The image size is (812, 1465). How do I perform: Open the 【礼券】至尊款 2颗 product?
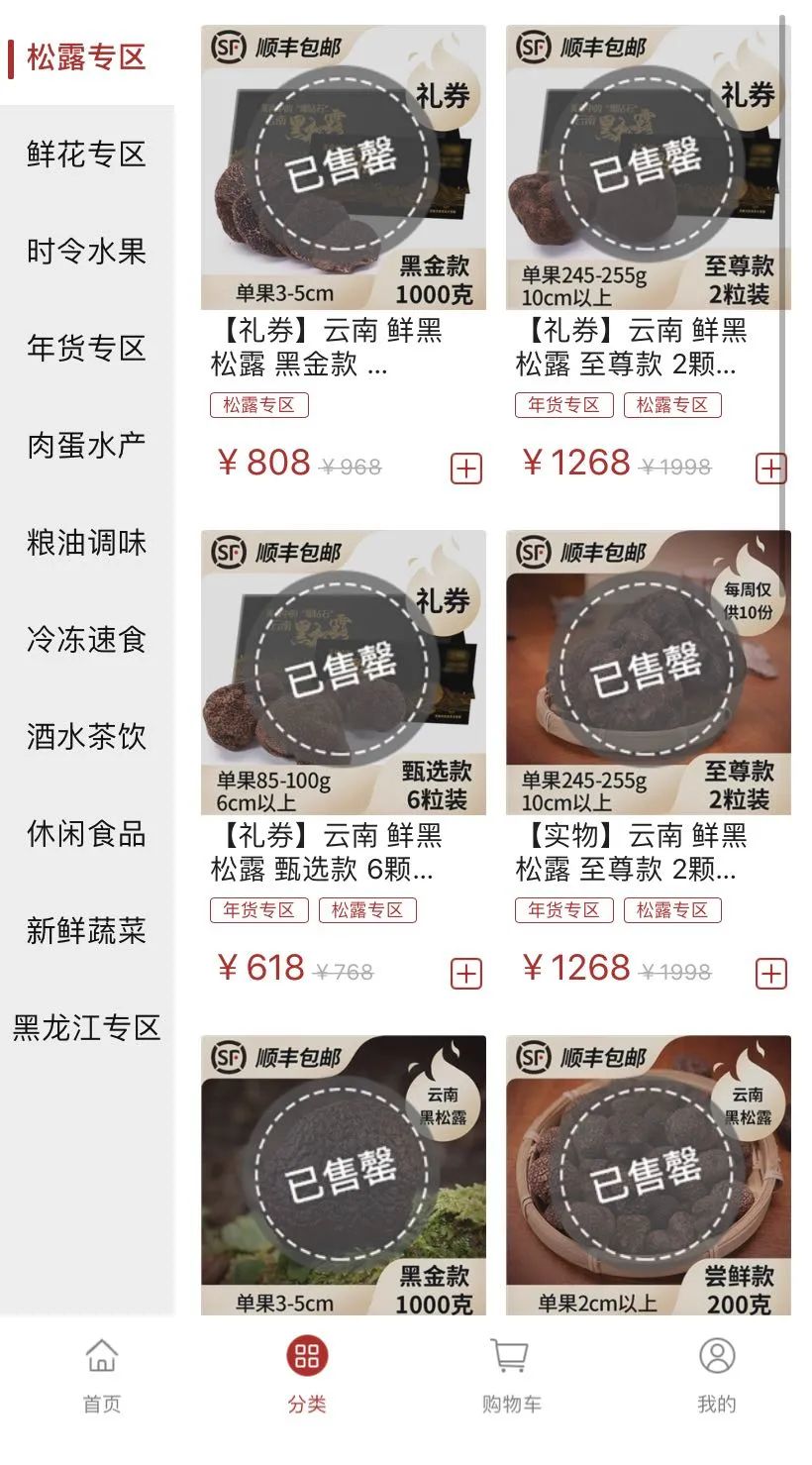648,168
